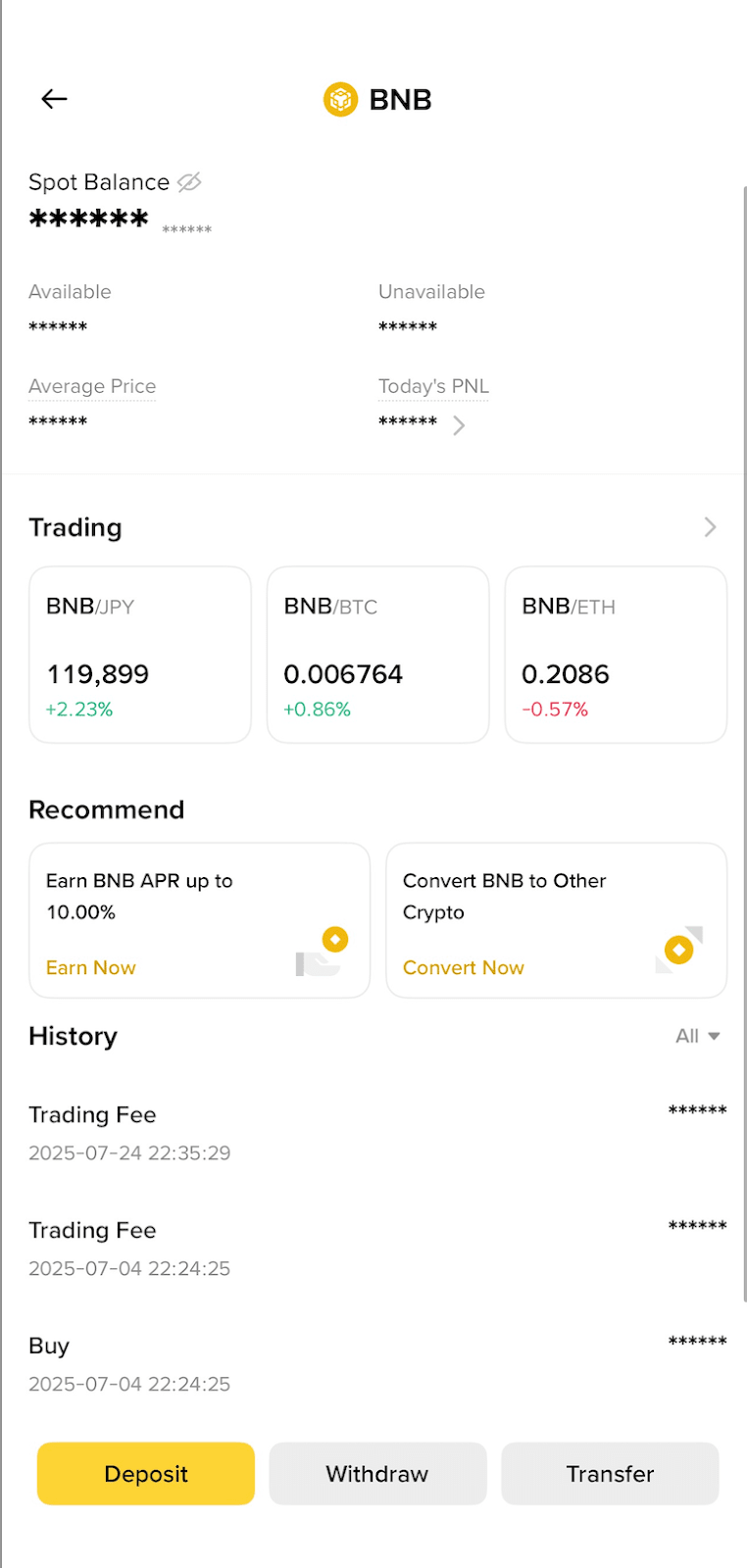747x1568 pixels.
Task: Transfer BNB
Action: coord(610,1474)
